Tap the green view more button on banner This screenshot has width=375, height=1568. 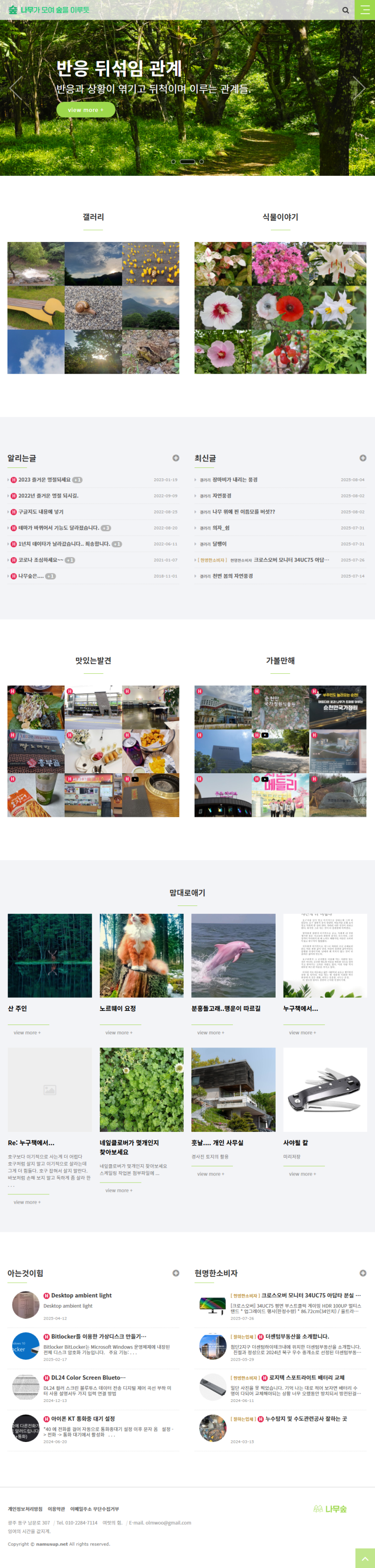(85, 110)
